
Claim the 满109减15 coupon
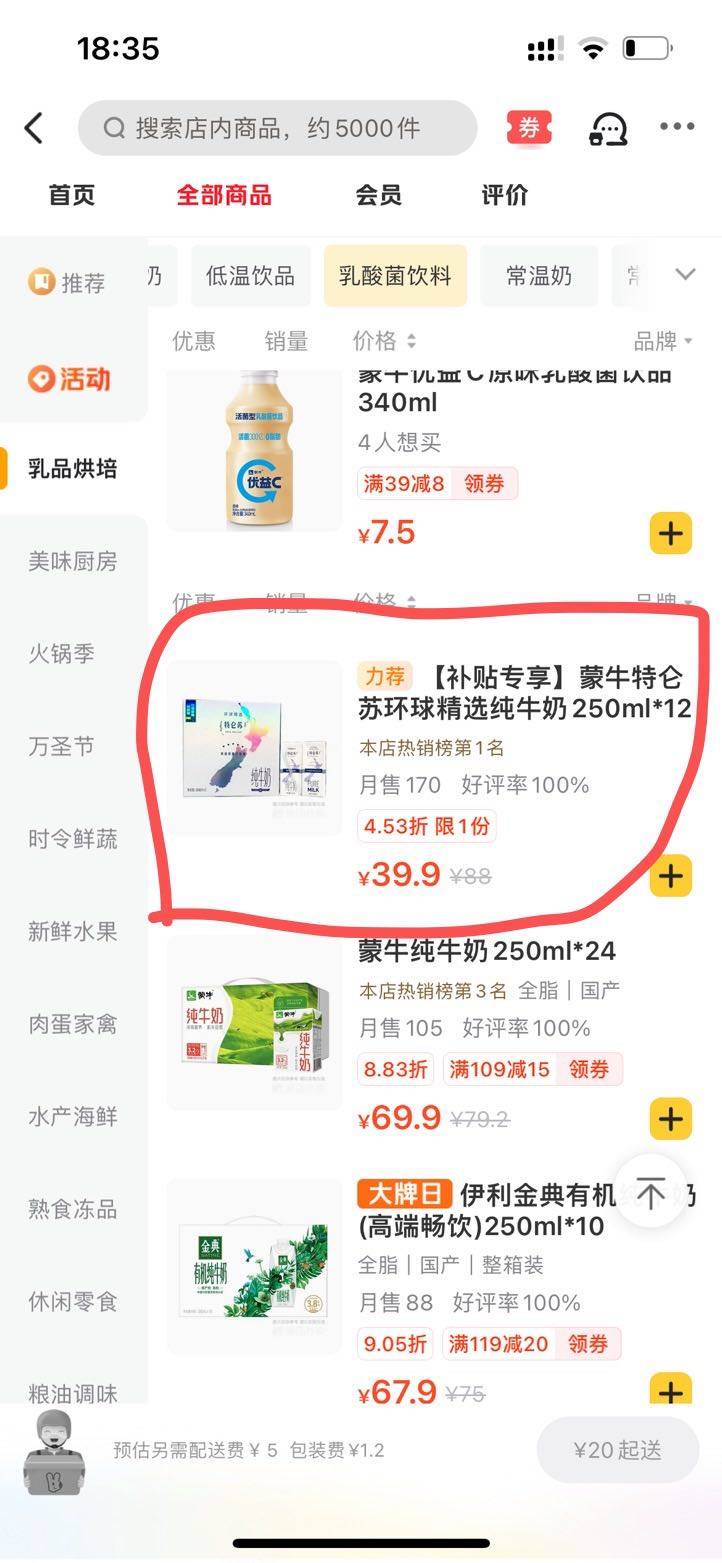589,1069
